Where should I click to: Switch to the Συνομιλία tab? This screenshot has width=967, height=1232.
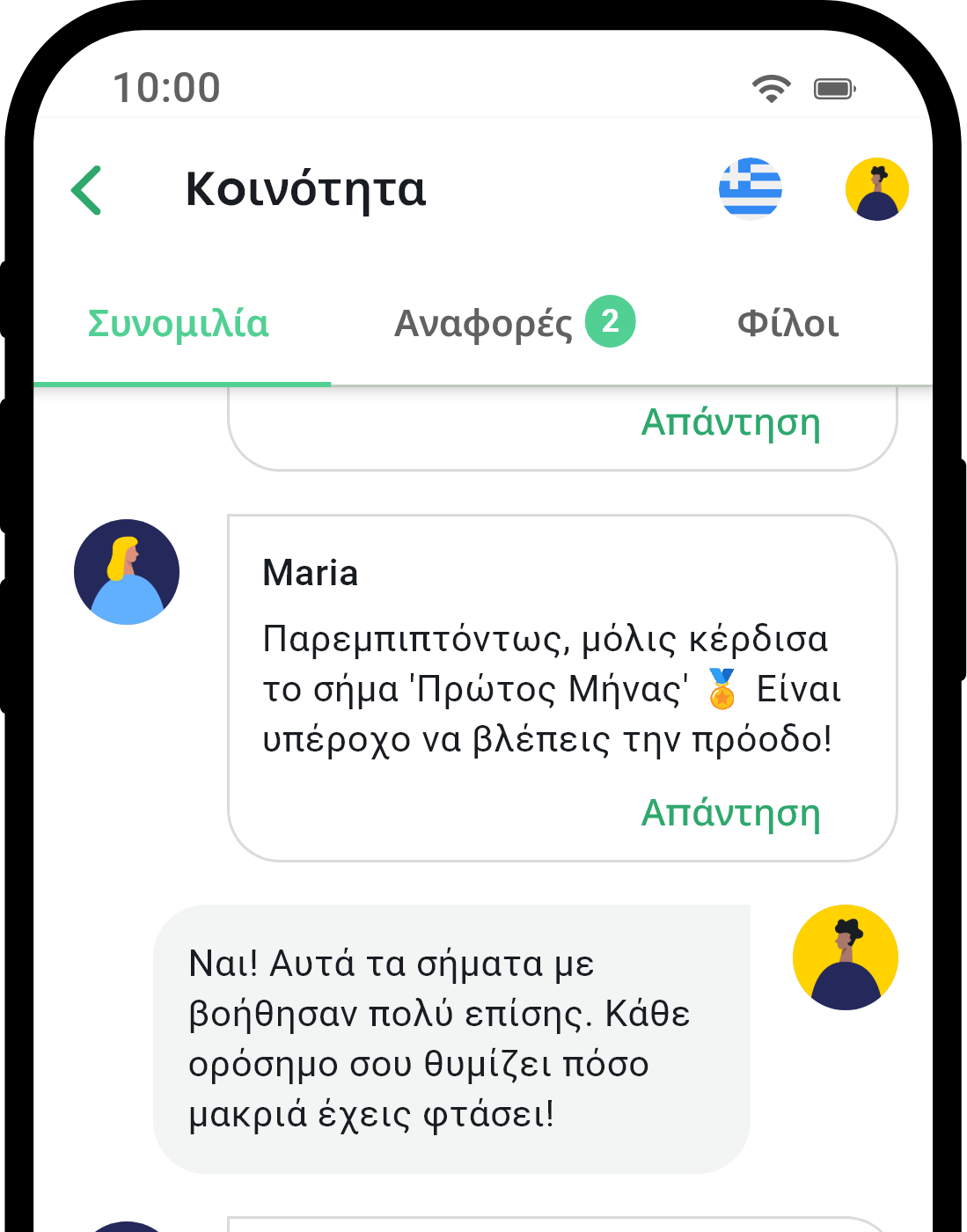[179, 324]
